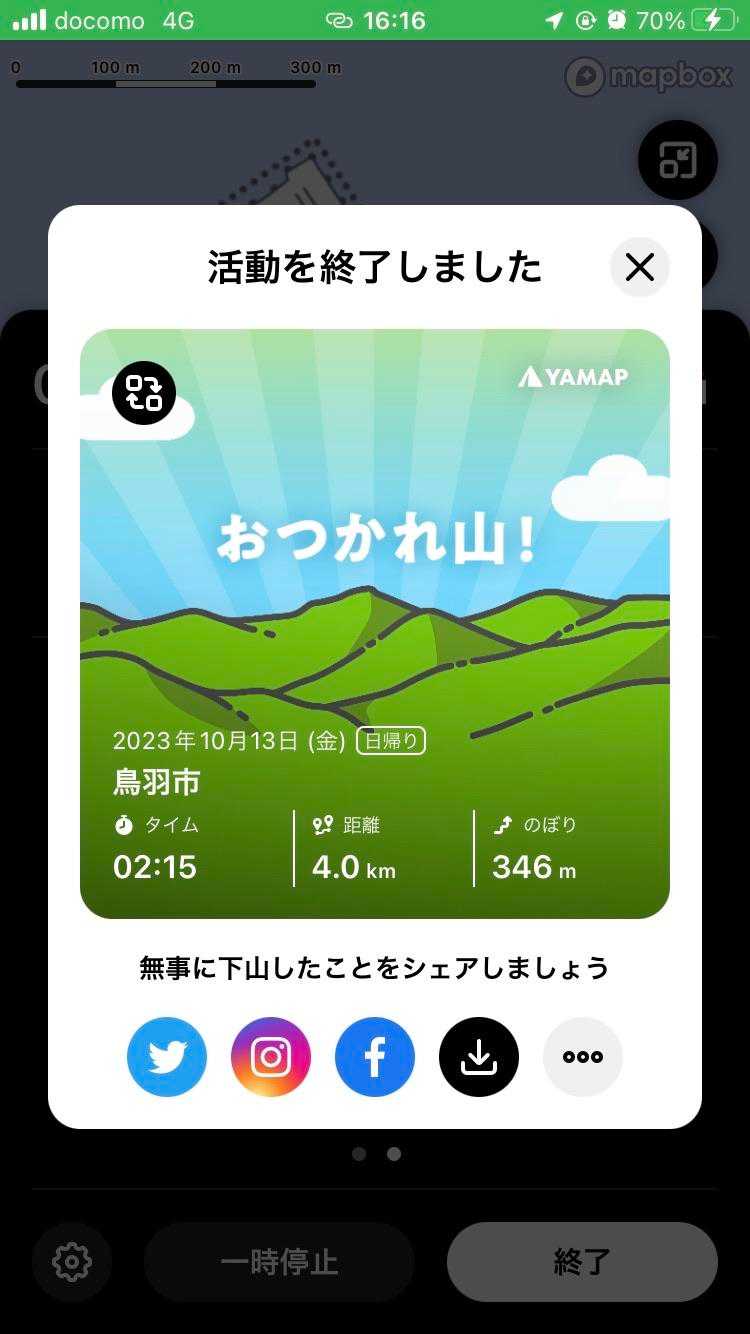This screenshot has height=1334, width=750.
Task: Open more sharing options
Action: tap(583, 1057)
